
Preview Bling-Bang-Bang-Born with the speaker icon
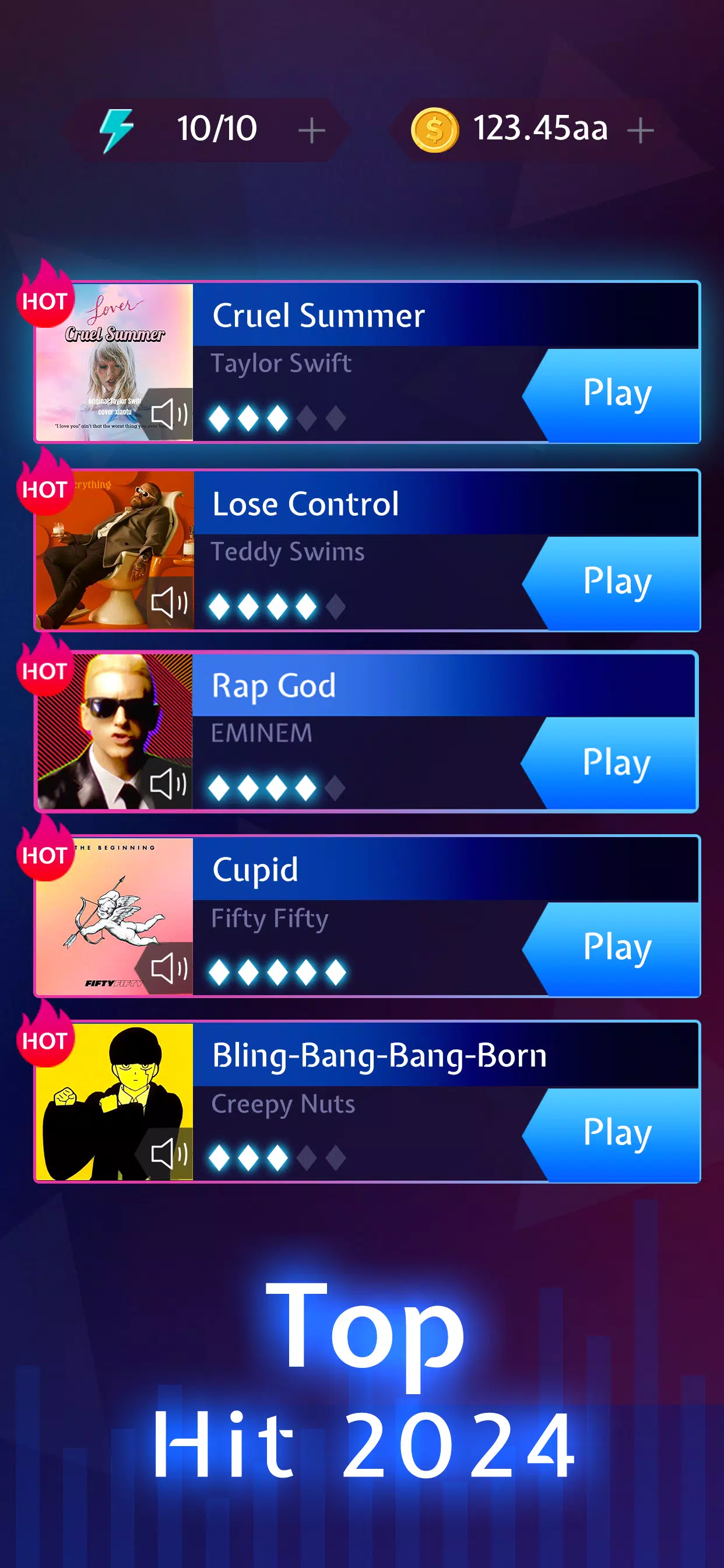(169, 1153)
